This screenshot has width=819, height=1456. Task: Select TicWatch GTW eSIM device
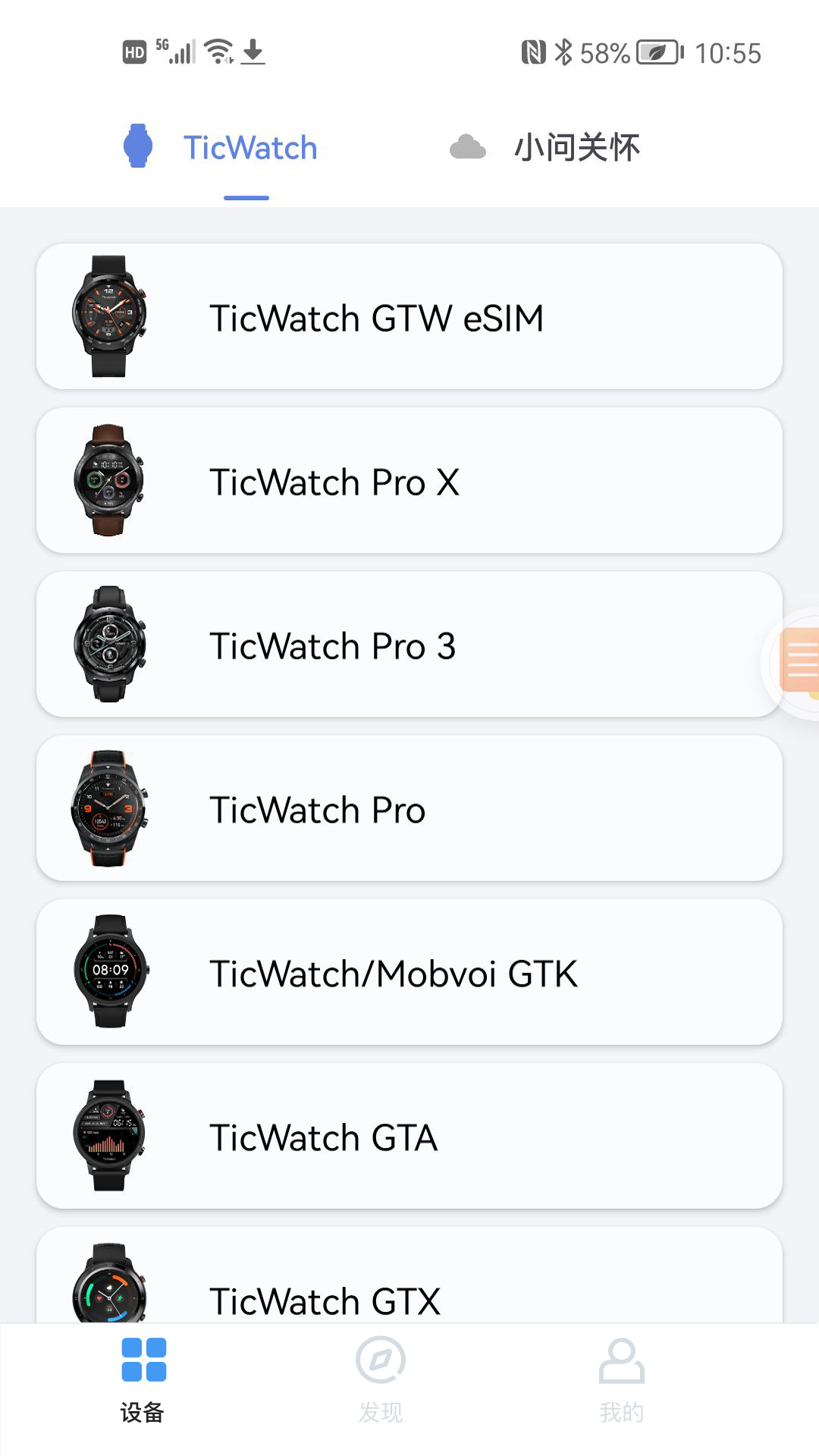[x=409, y=317]
